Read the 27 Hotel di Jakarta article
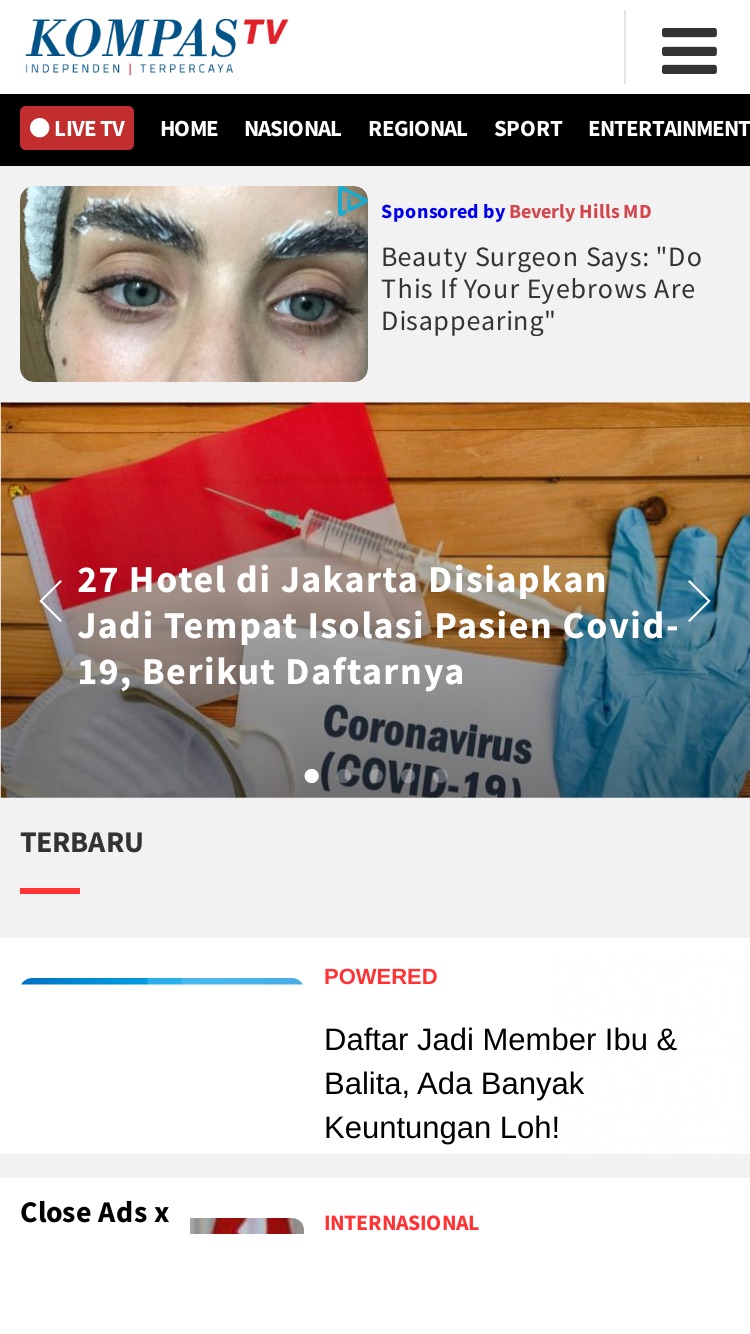 (378, 625)
